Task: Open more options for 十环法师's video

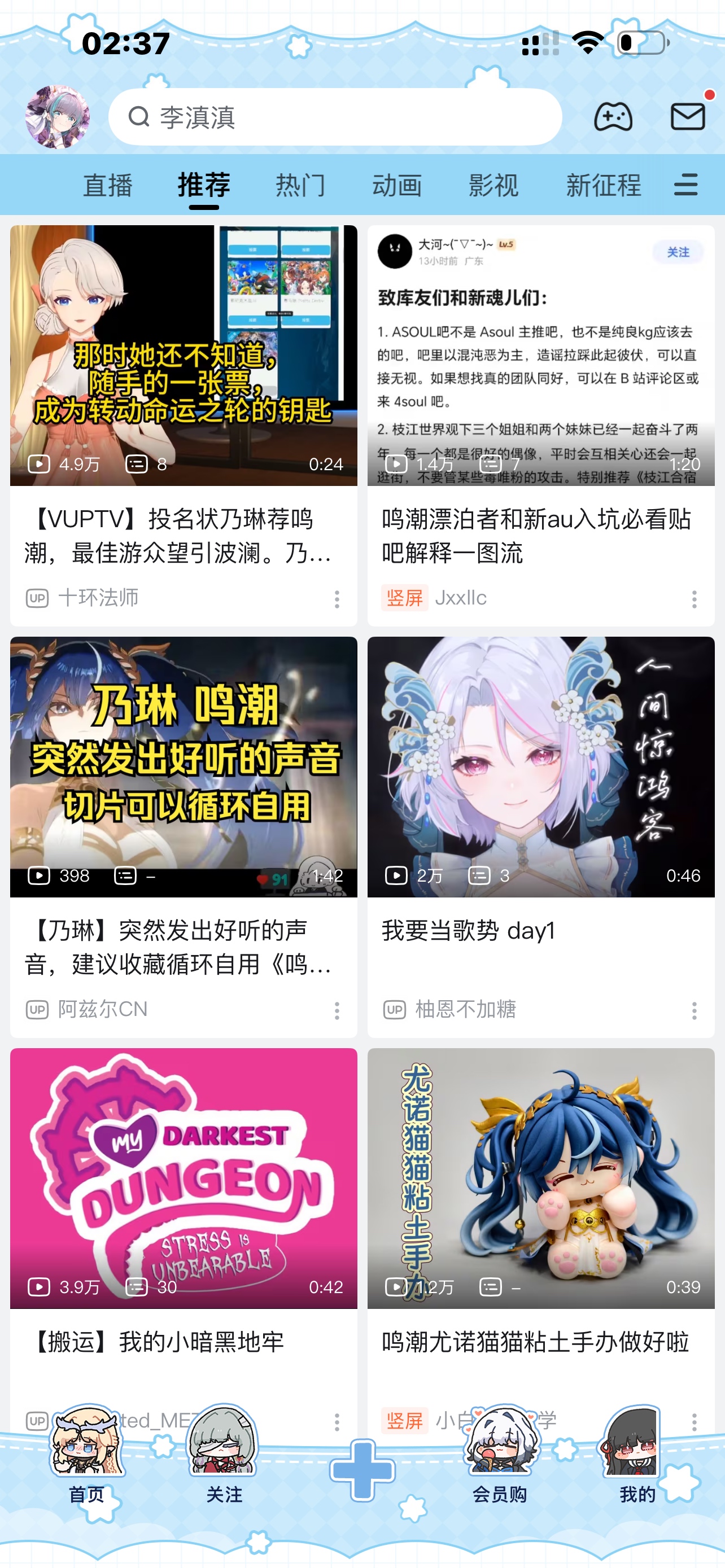Action: (337, 599)
